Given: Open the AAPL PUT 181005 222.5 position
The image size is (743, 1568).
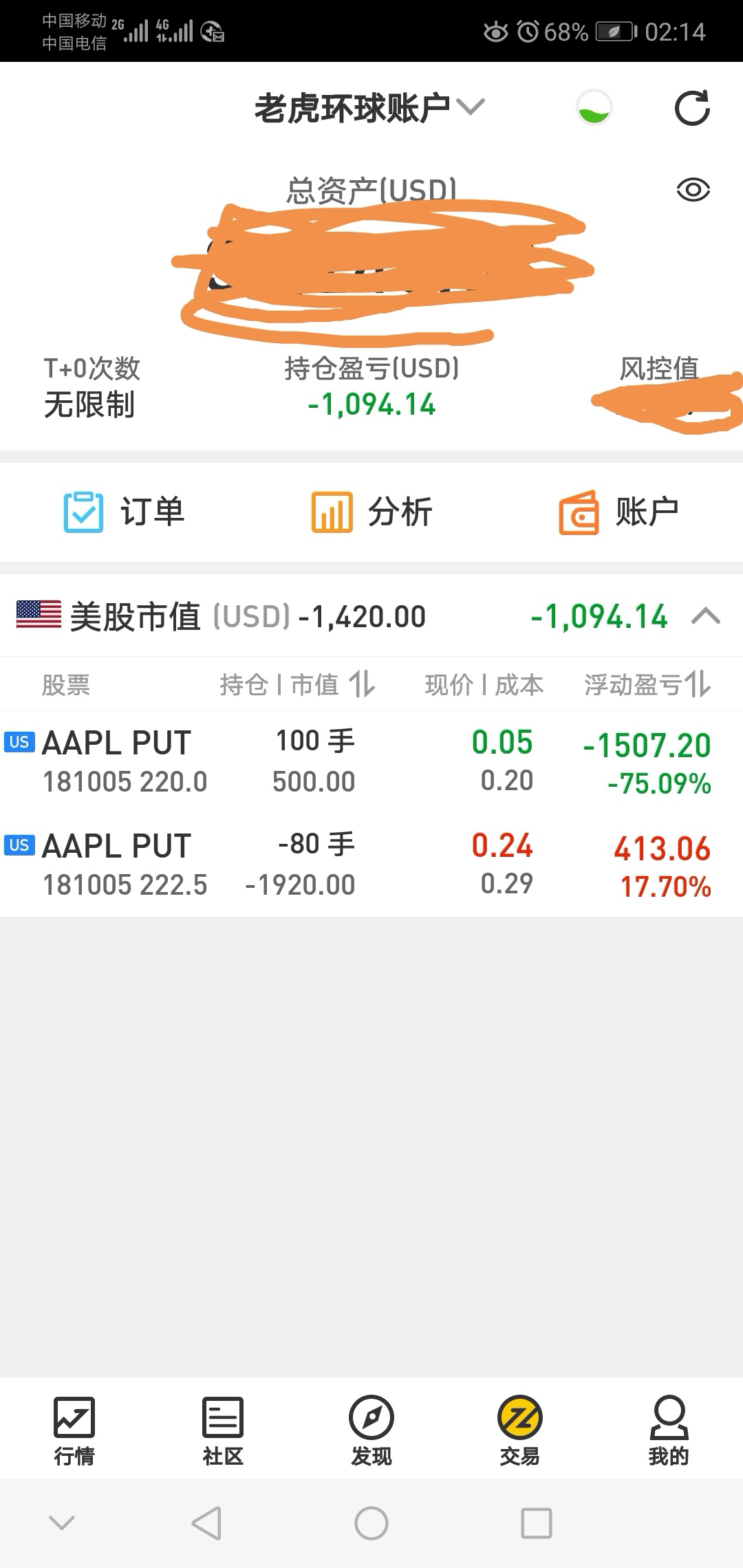Looking at the screenshot, I should coord(371,865).
